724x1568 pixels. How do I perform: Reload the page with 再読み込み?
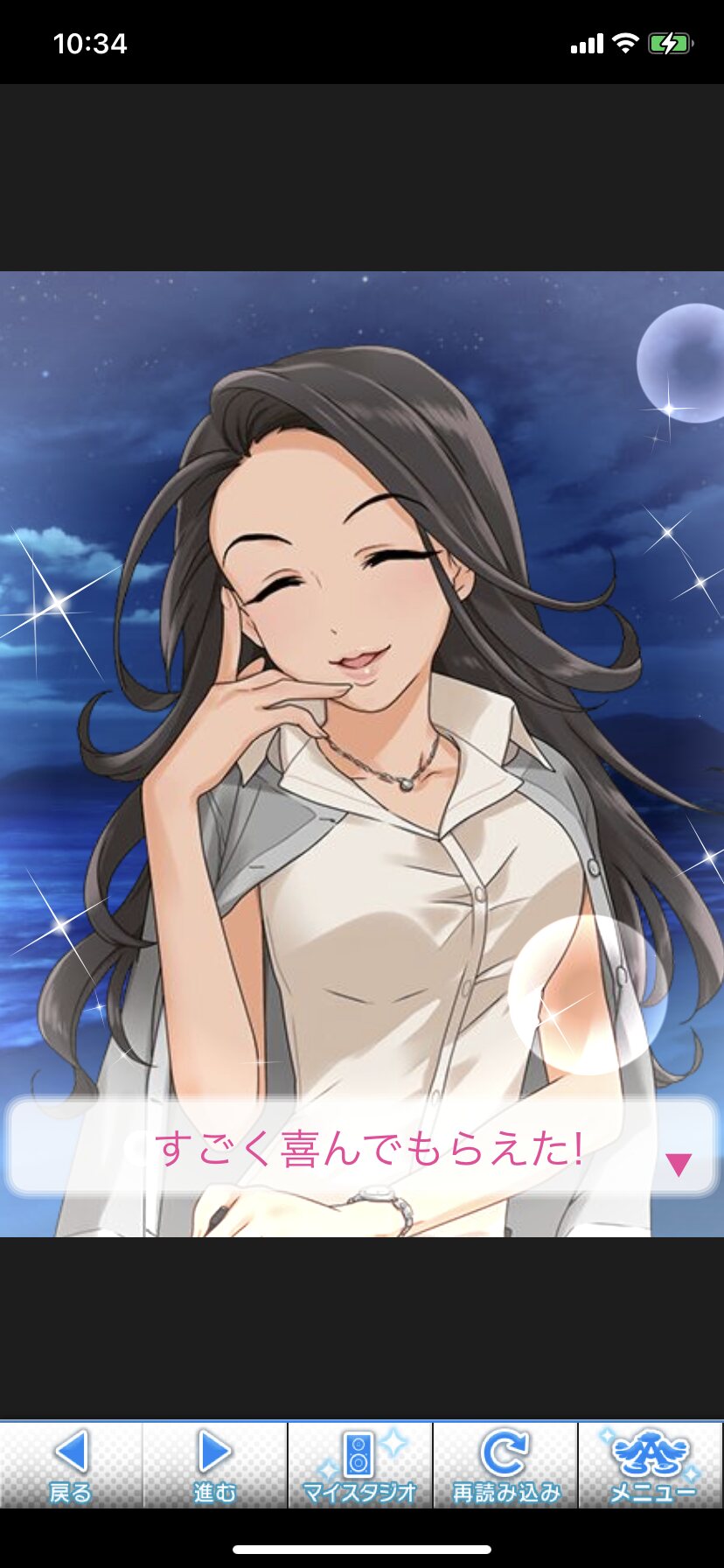pyautogui.click(x=505, y=1465)
